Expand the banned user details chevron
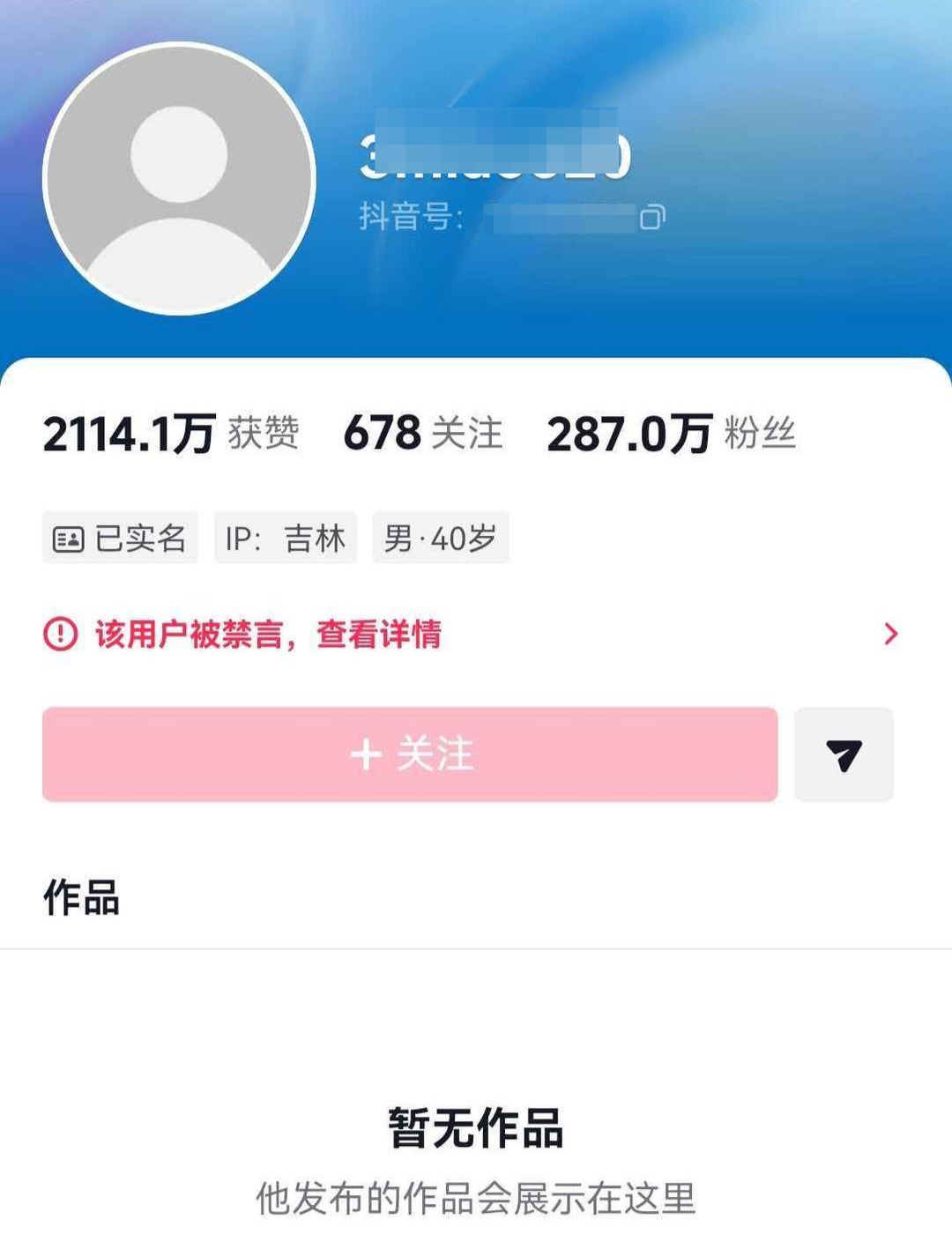 tap(891, 634)
